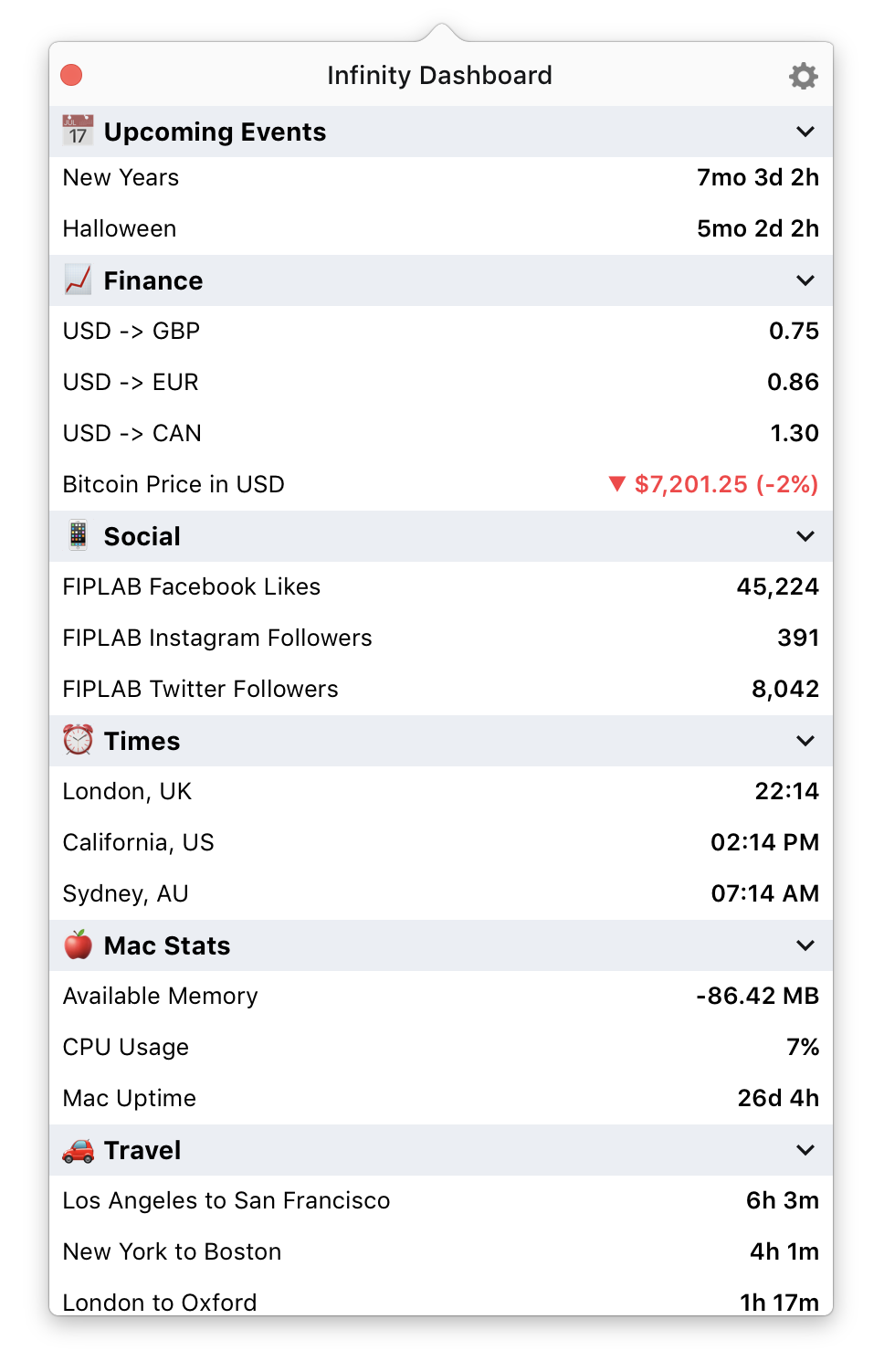Open the settings gear icon

click(802, 76)
